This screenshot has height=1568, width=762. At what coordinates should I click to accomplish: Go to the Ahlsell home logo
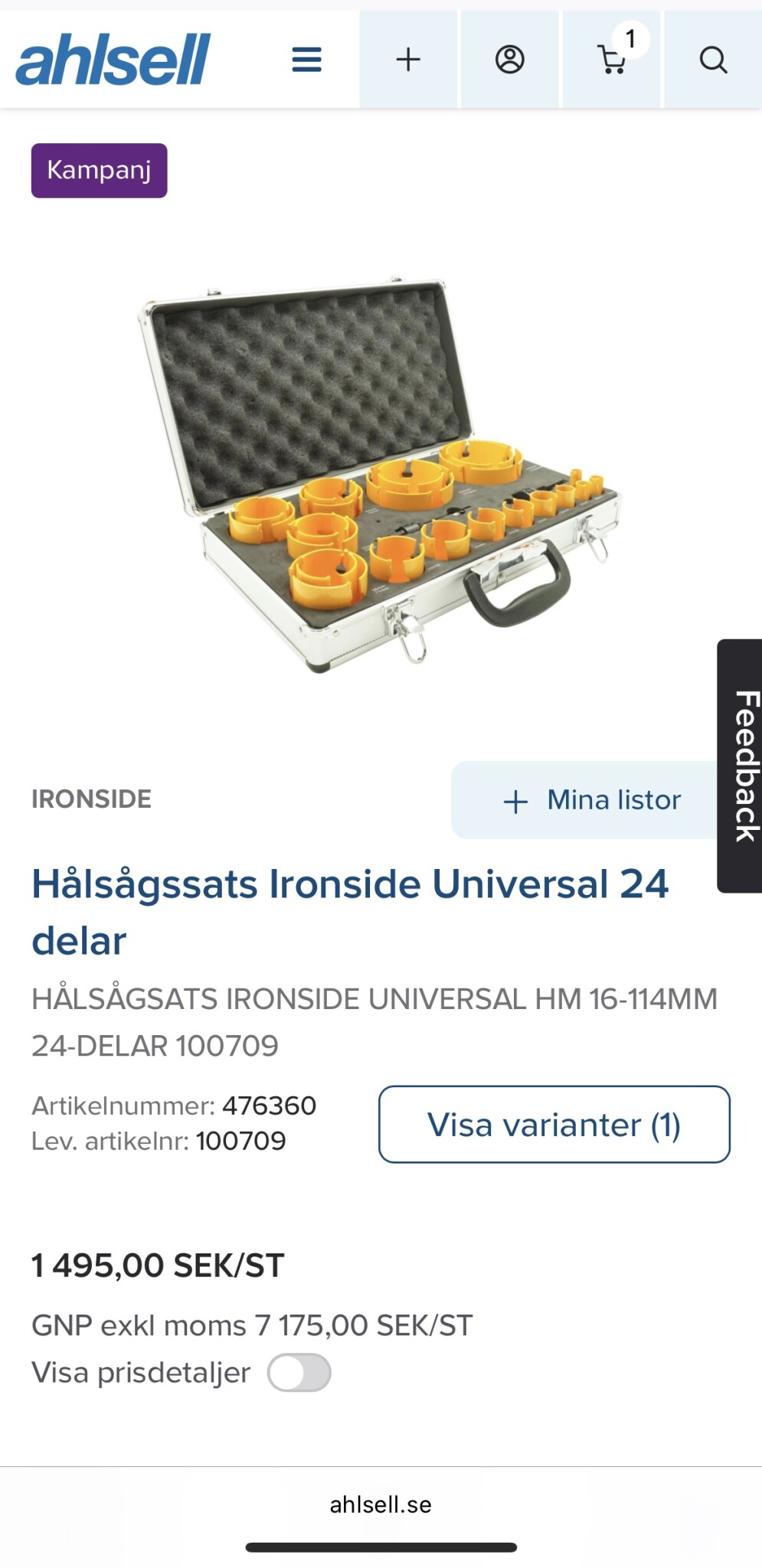(113, 59)
